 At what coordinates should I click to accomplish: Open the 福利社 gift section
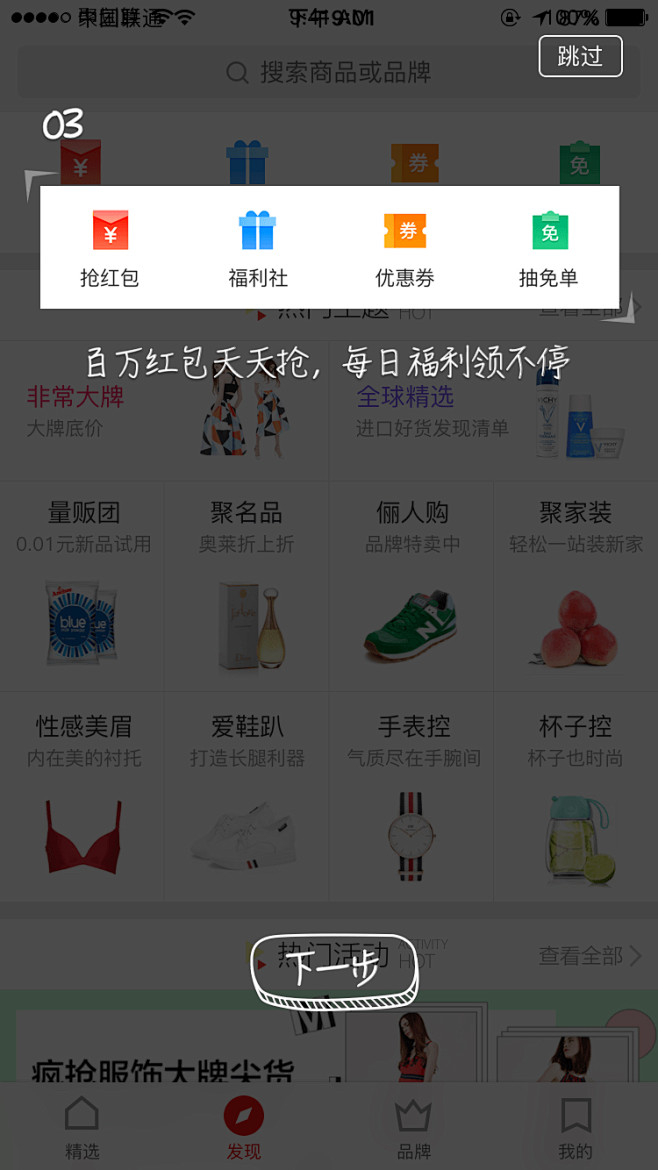(258, 248)
